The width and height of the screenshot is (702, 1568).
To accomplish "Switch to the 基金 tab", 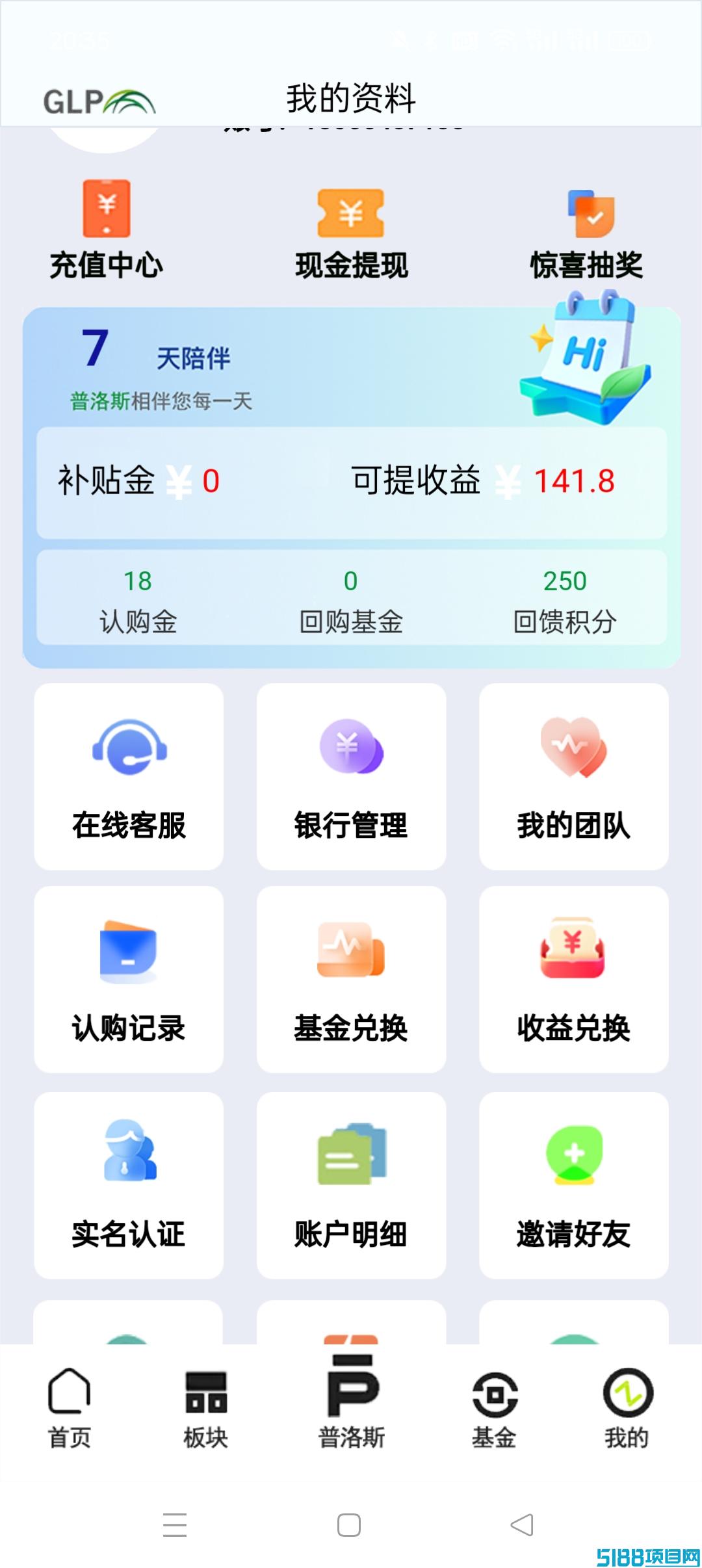I will pyautogui.click(x=495, y=1408).
